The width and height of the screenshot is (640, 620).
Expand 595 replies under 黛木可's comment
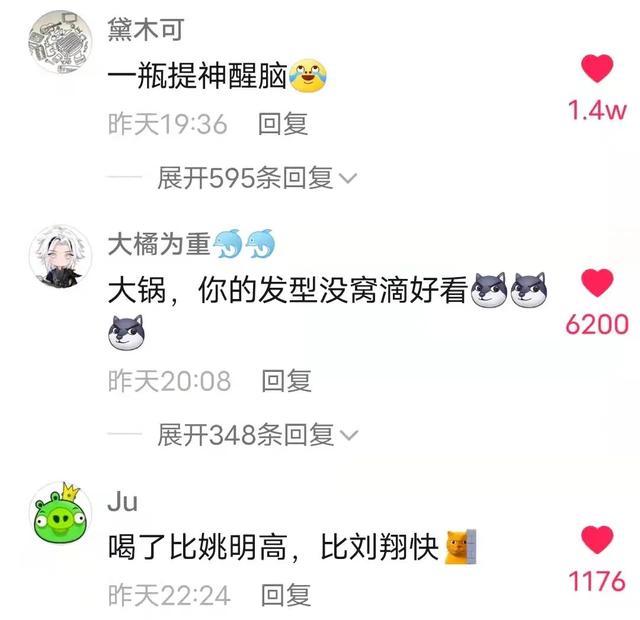[x=257, y=179]
